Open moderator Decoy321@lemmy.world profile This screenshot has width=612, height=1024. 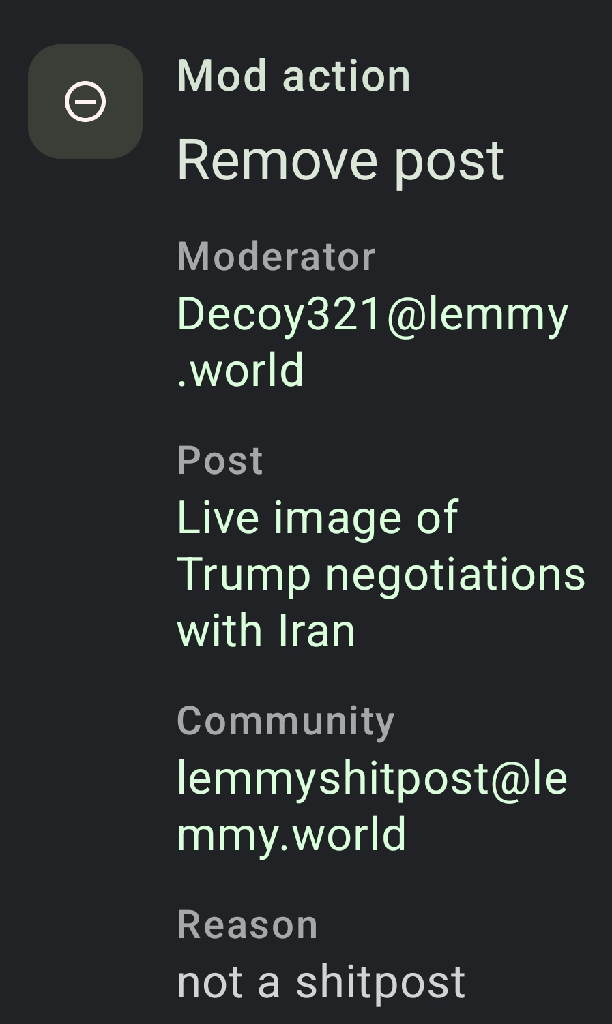(371, 342)
